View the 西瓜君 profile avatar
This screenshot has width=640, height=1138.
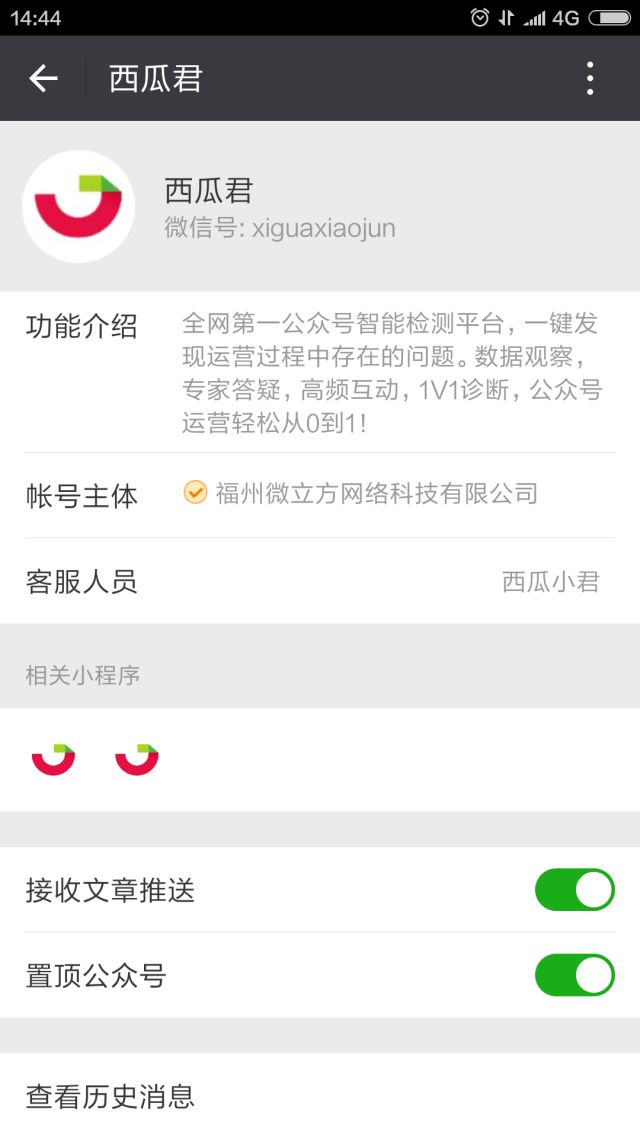(x=78, y=206)
